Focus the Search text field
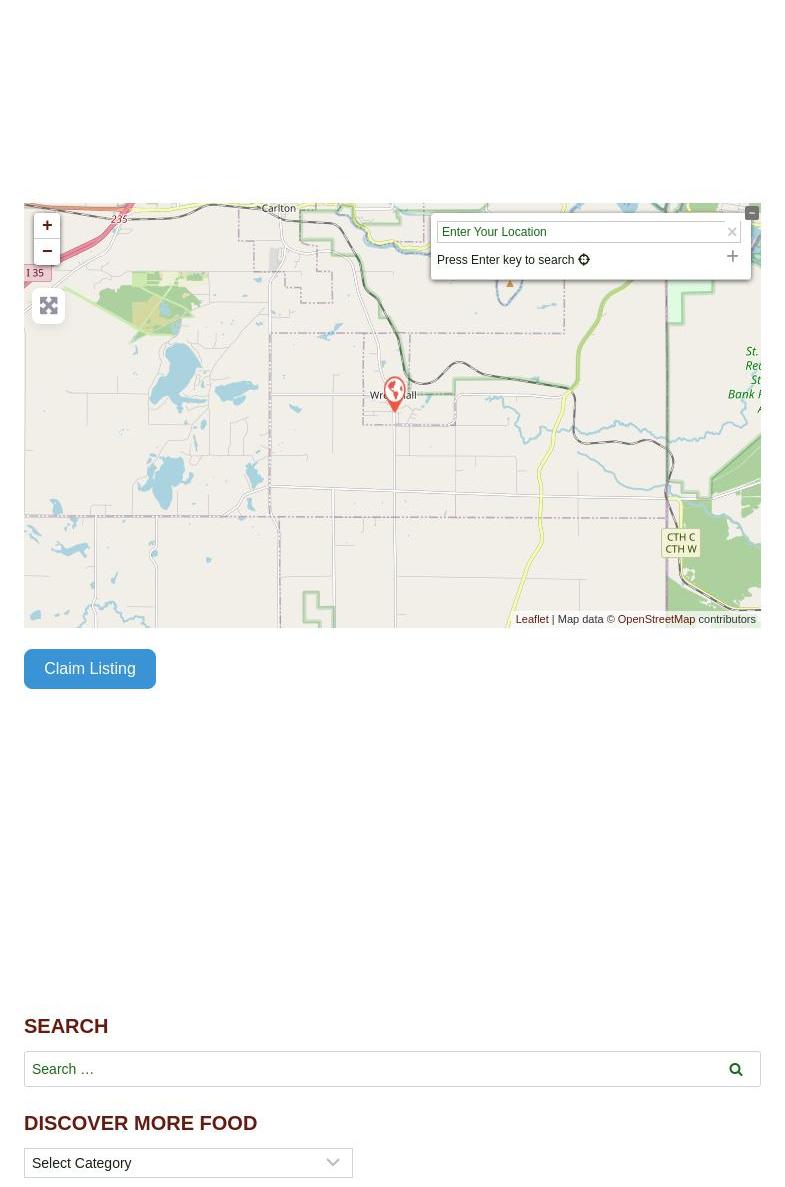This screenshot has height=1187, width=785. click(365, 1069)
